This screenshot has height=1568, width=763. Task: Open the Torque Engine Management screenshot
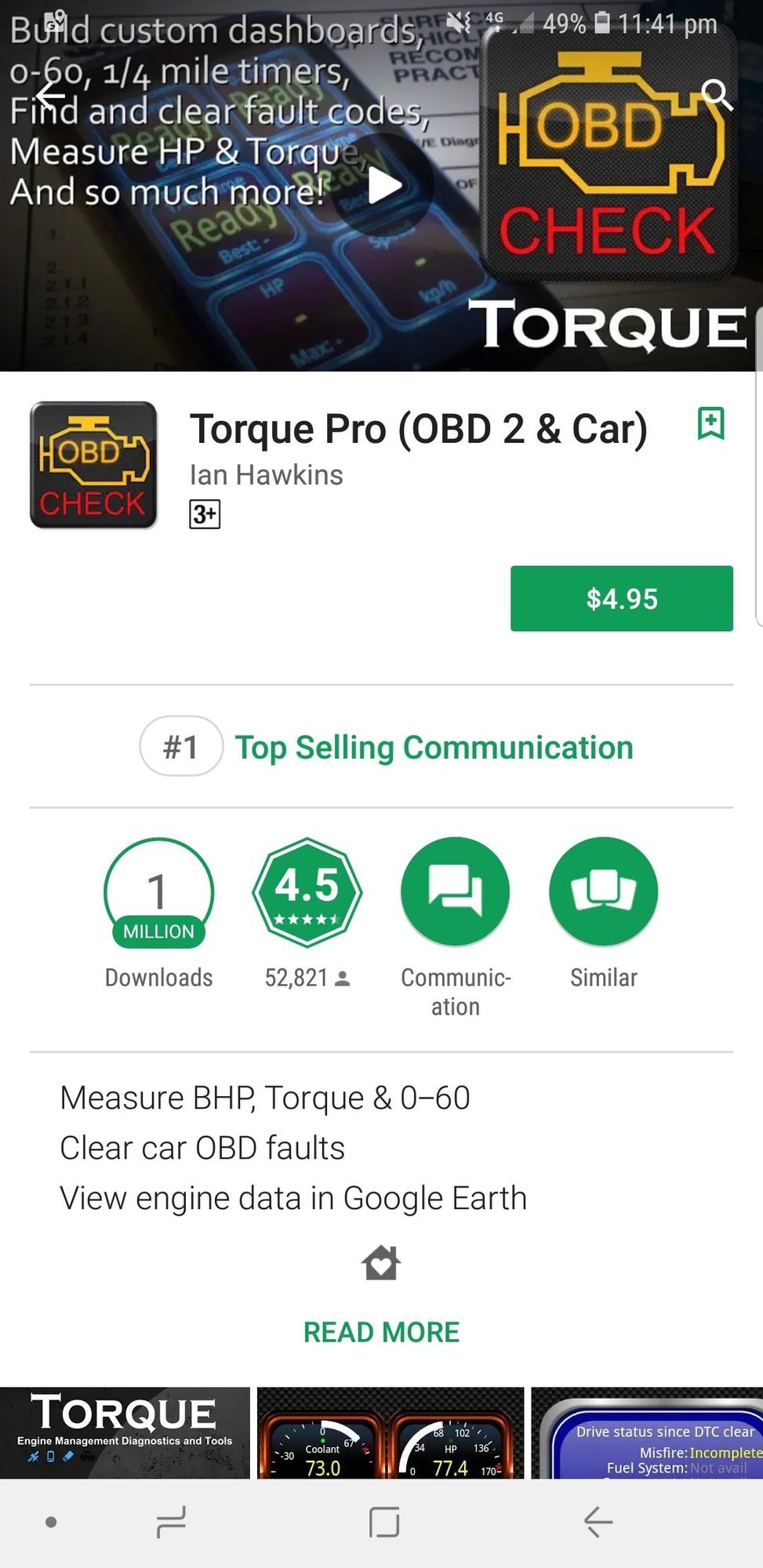(125, 1432)
